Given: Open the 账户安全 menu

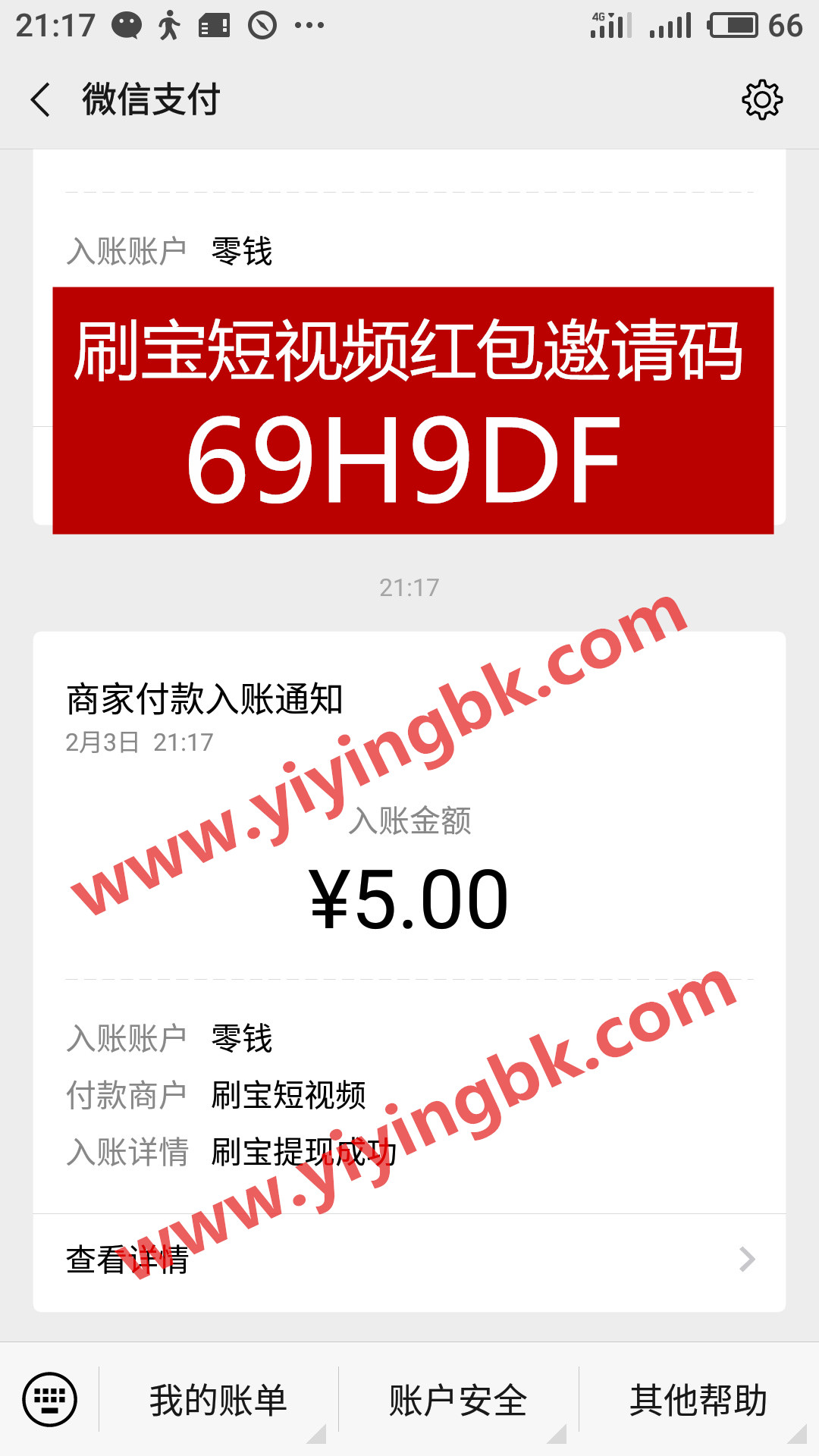Looking at the screenshot, I should pos(458,1400).
